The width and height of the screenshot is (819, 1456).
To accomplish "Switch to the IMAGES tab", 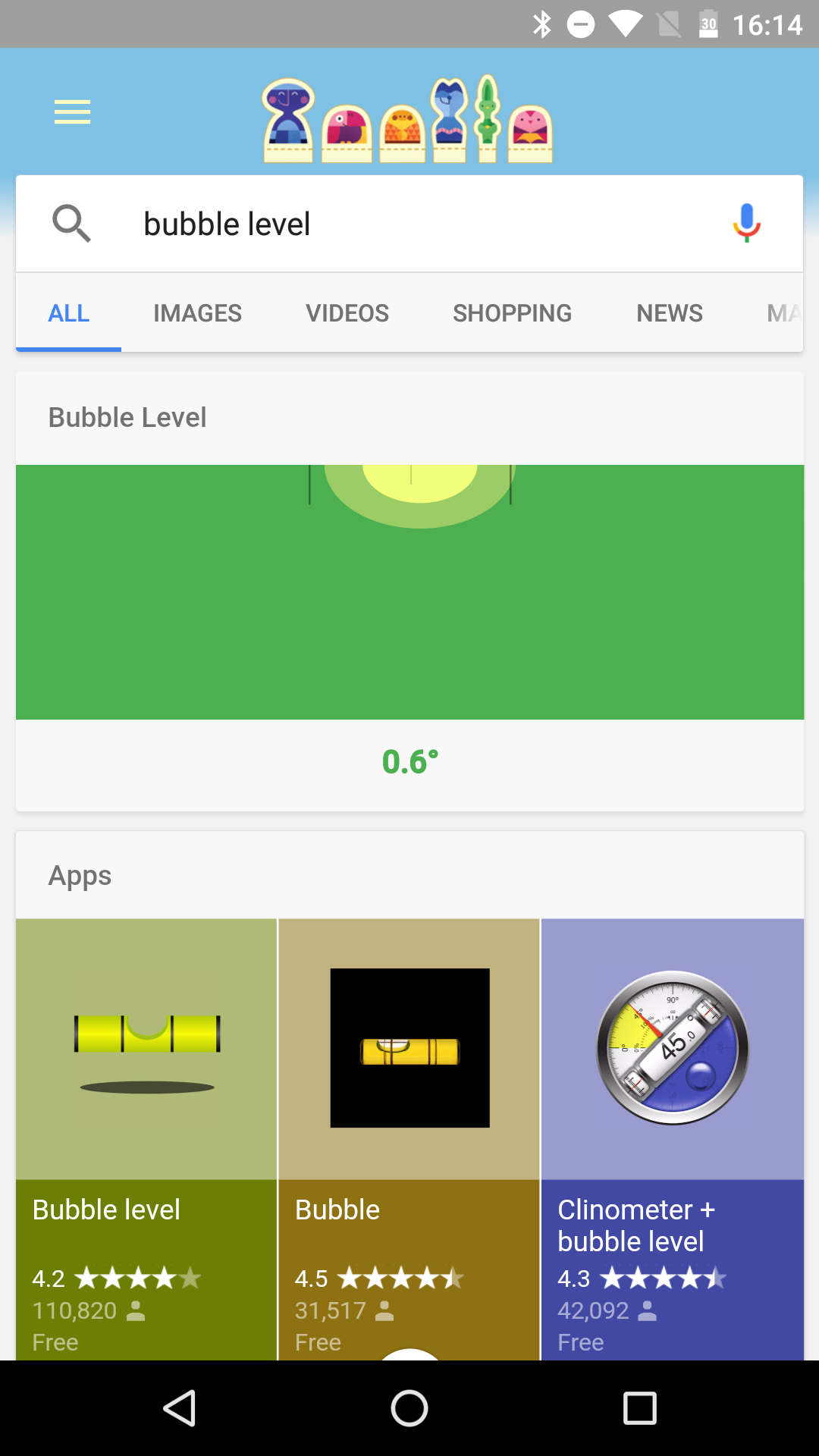I will click(197, 312).
